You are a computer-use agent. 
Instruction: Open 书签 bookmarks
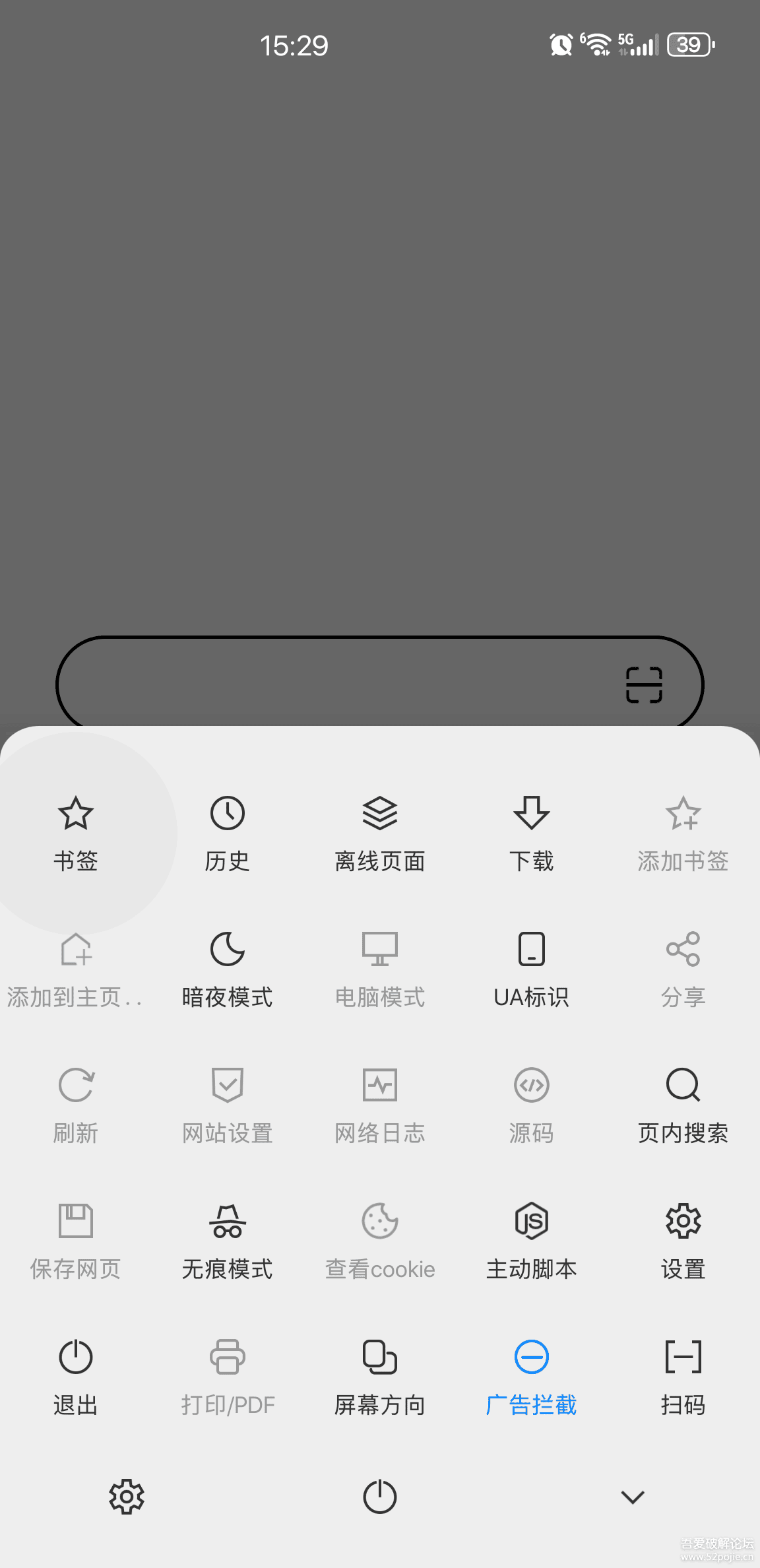[76, 835]
